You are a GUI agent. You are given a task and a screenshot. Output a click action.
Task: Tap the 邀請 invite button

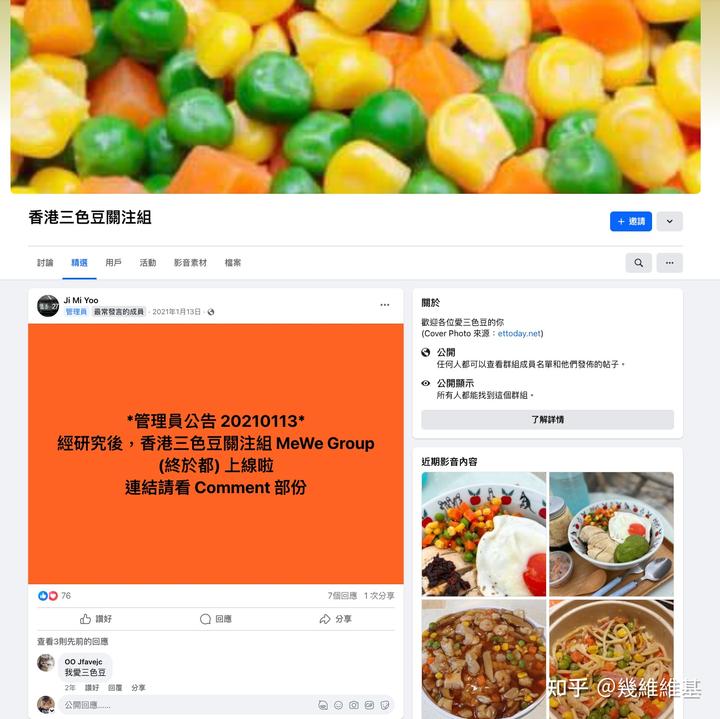[630, 221]
